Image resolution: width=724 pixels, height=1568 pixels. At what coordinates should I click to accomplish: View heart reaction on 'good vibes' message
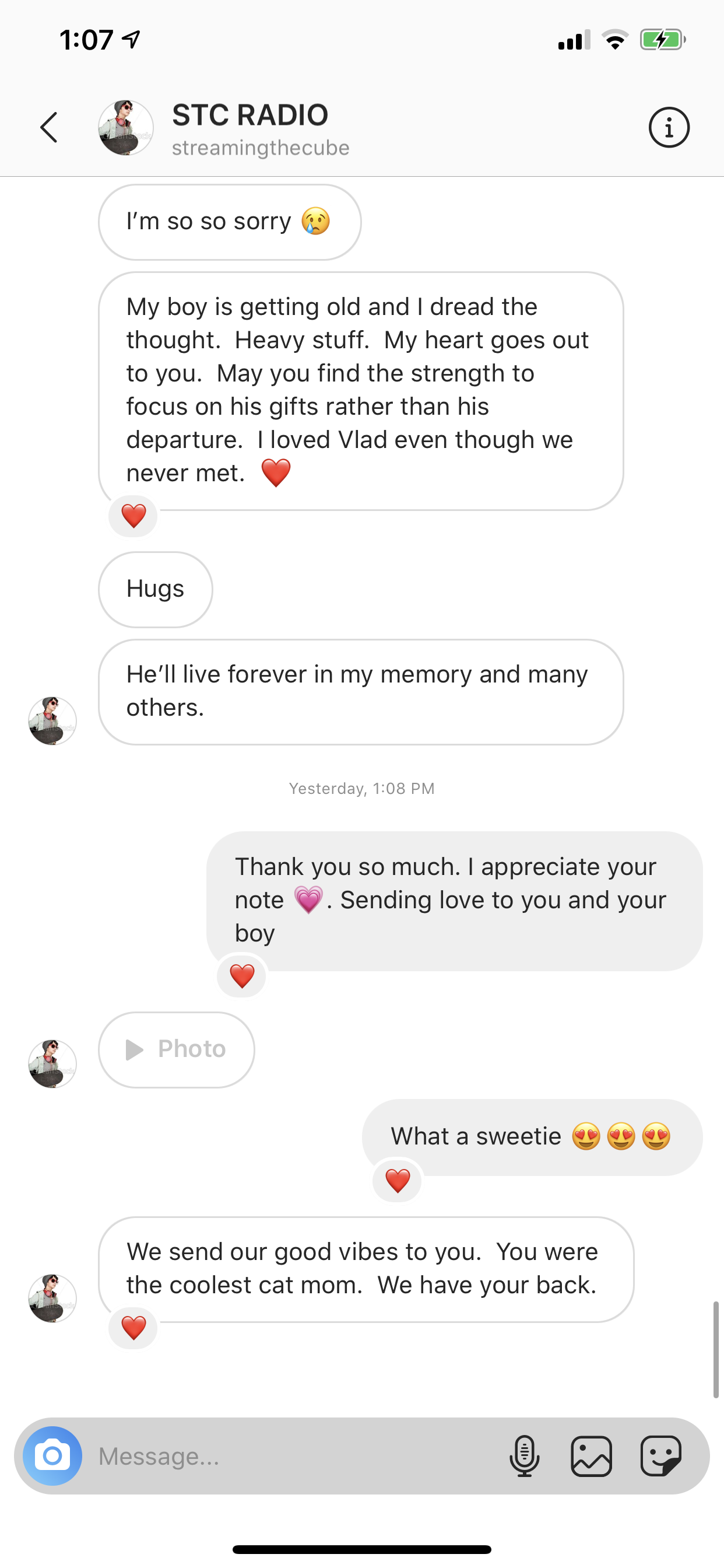[x=133, y=1328]
